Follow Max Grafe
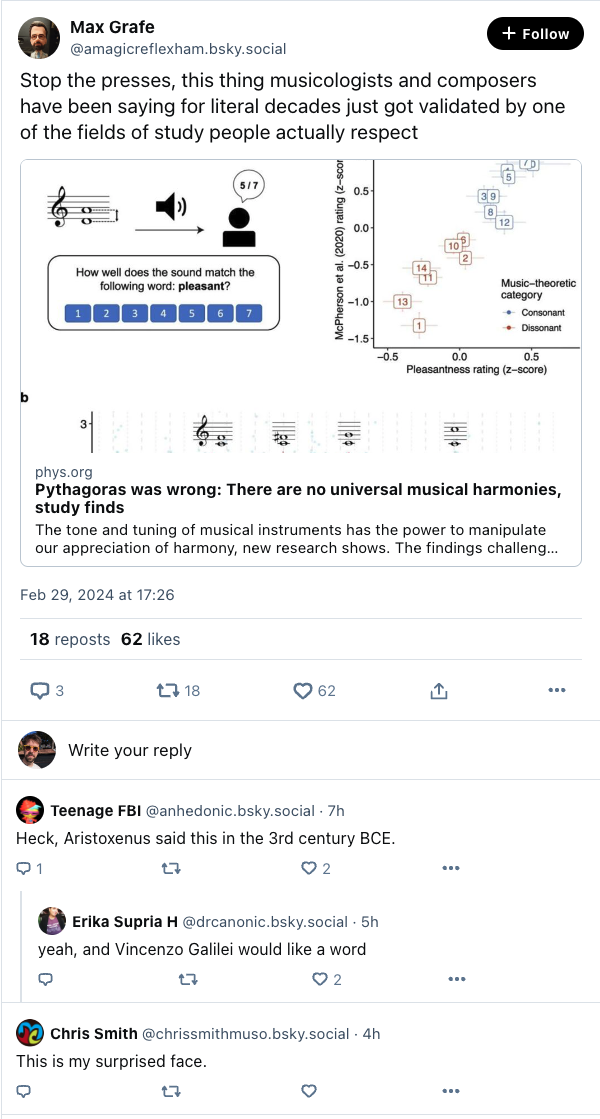Viewport: 600px width, 1119px height. [x=535, y=34]
